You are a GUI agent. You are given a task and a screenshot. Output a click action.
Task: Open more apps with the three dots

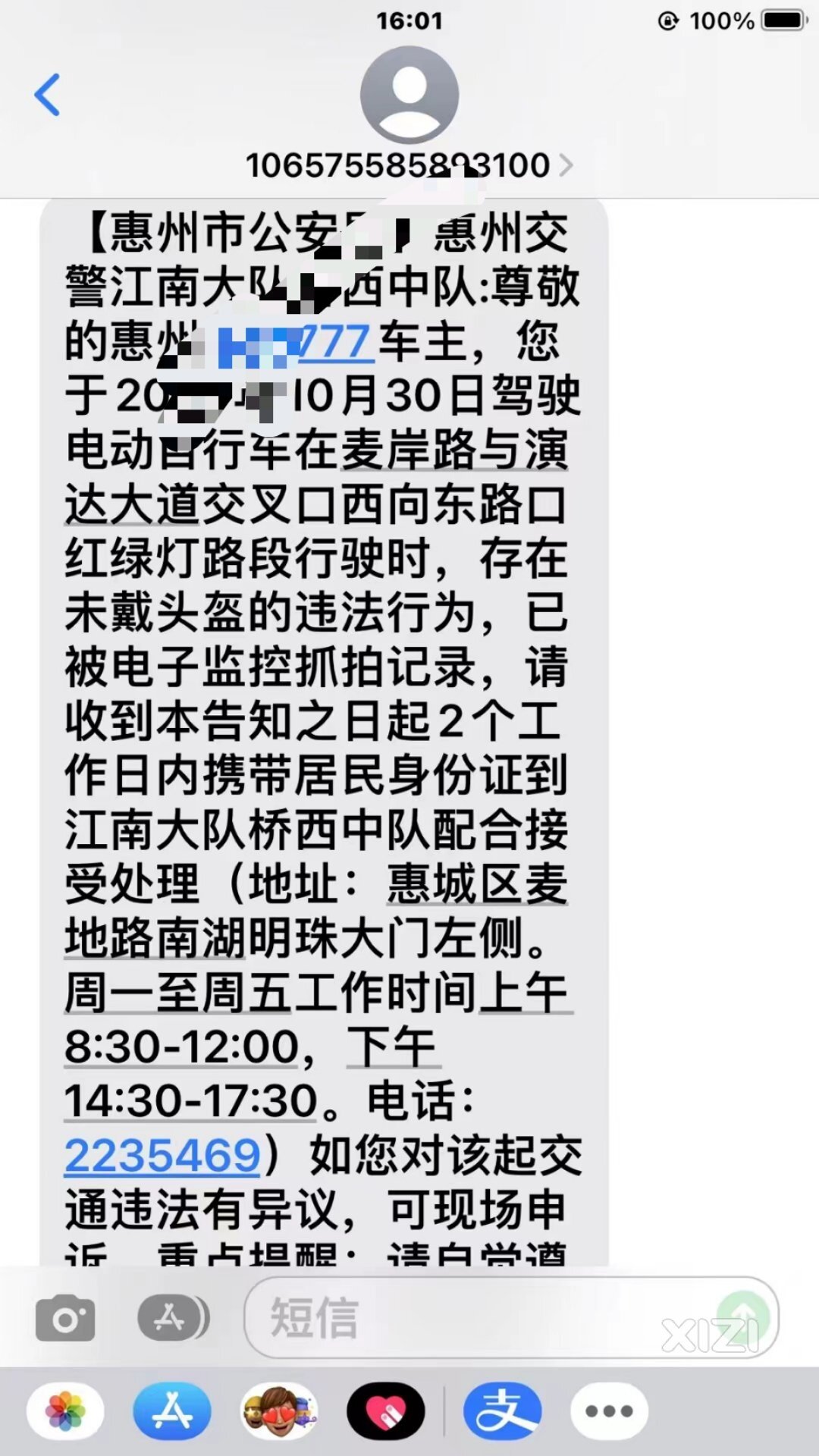[x=609, y=1411]
